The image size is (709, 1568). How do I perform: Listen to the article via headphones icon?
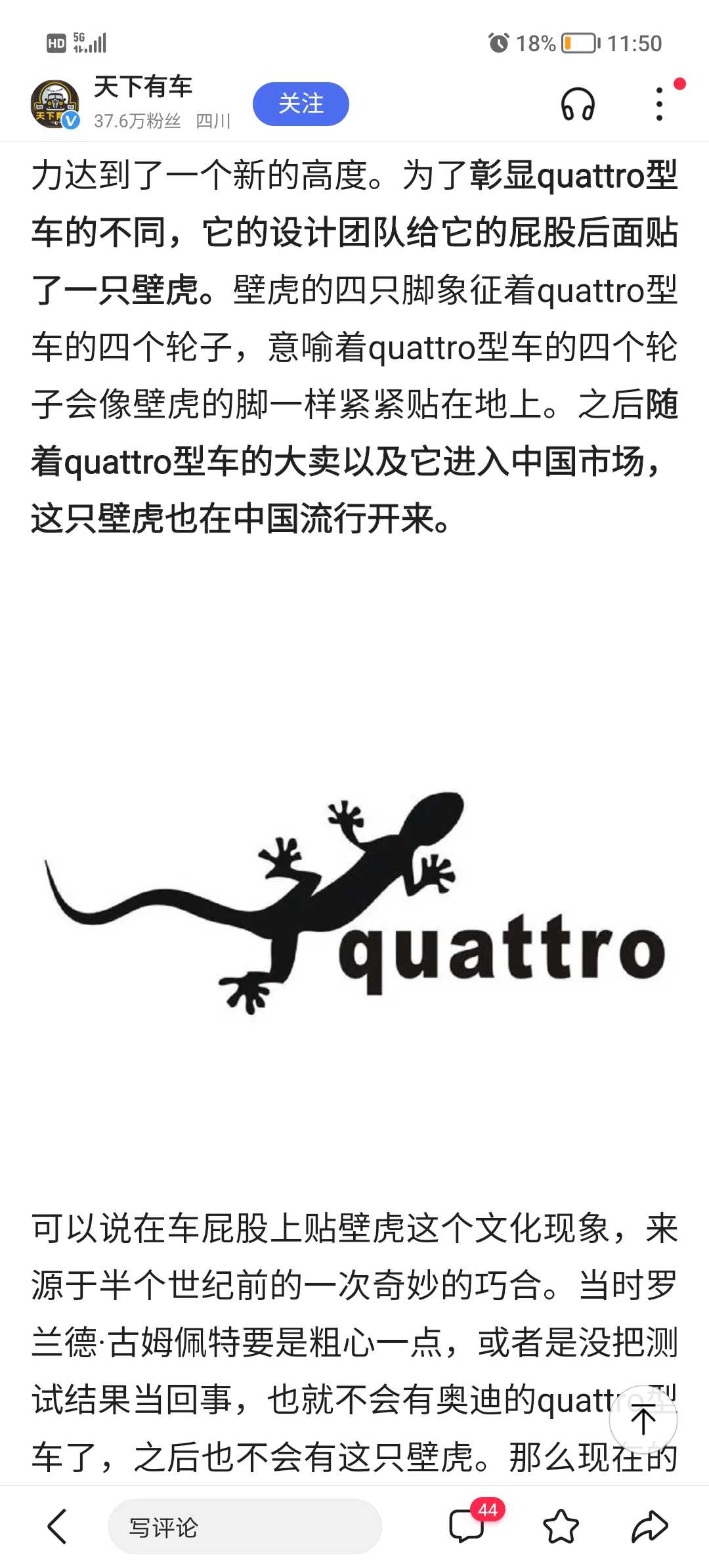(x=578, y=104)
